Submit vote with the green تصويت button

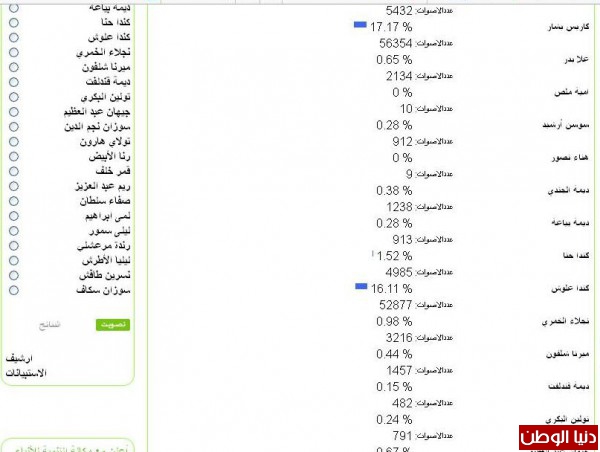pyautogui.click(x=113, y=325)
